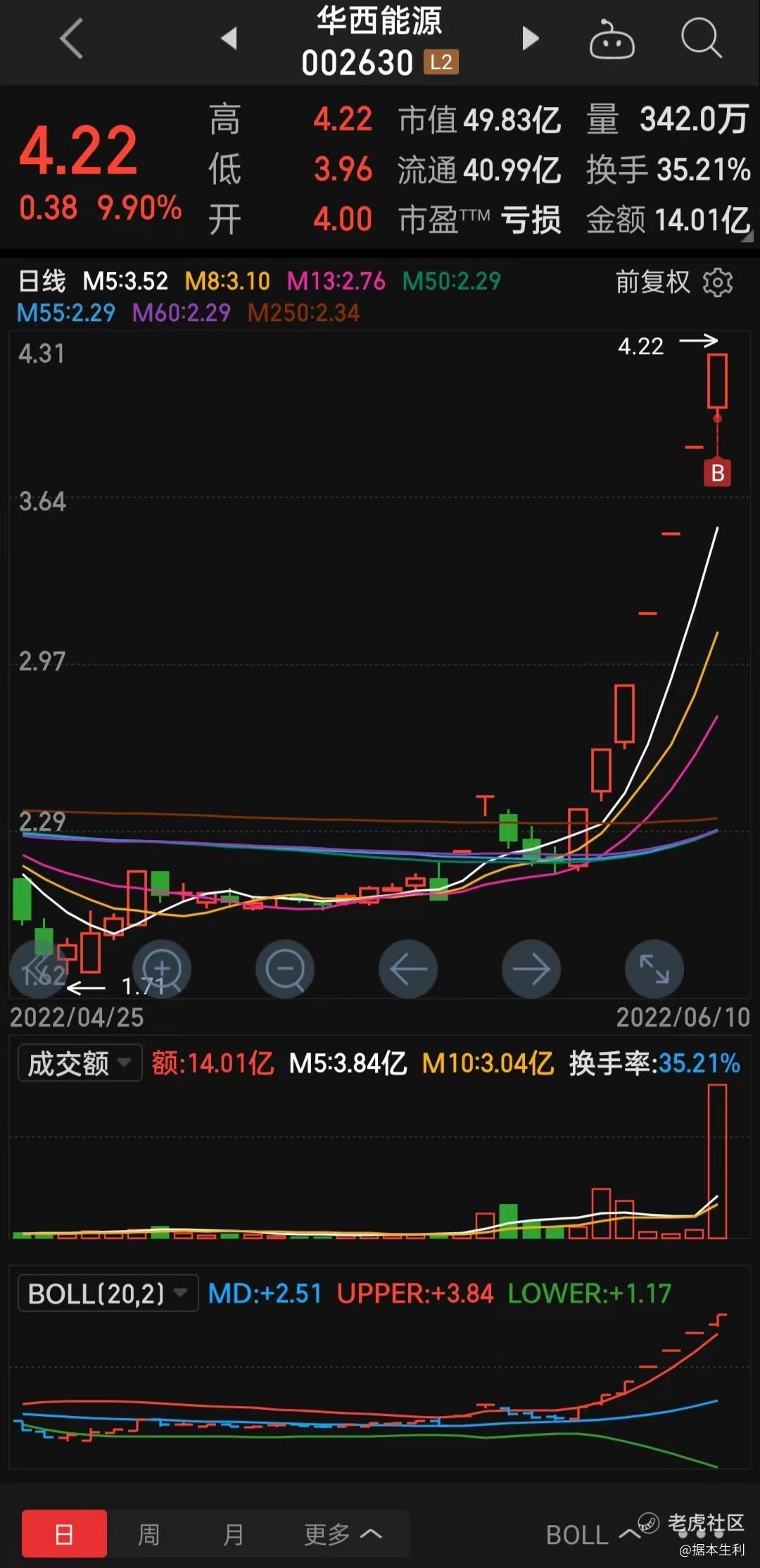Open the robot assistant icon
The height and width of the screenshot is (1568, 760).
[612, 39]
